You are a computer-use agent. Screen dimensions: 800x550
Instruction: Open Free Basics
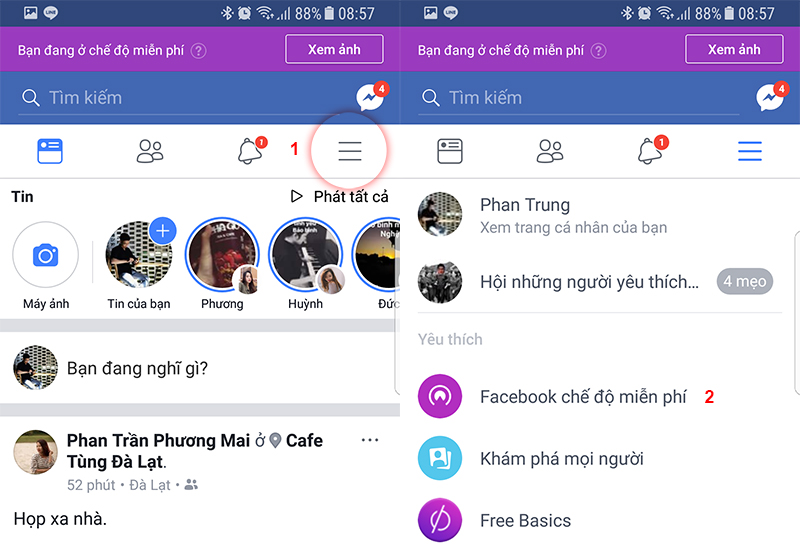525,521
